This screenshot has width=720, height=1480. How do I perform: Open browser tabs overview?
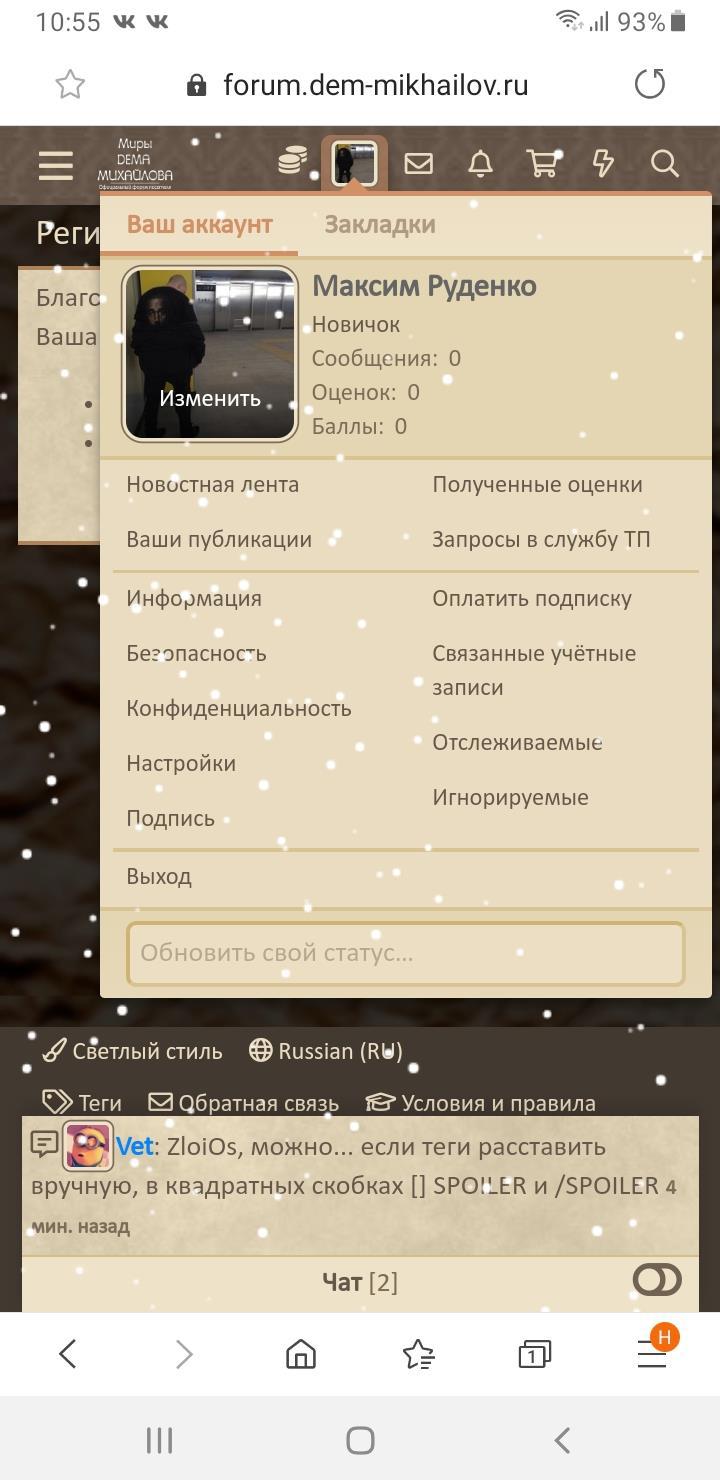pyautogui.click(x=534, y=1355)
